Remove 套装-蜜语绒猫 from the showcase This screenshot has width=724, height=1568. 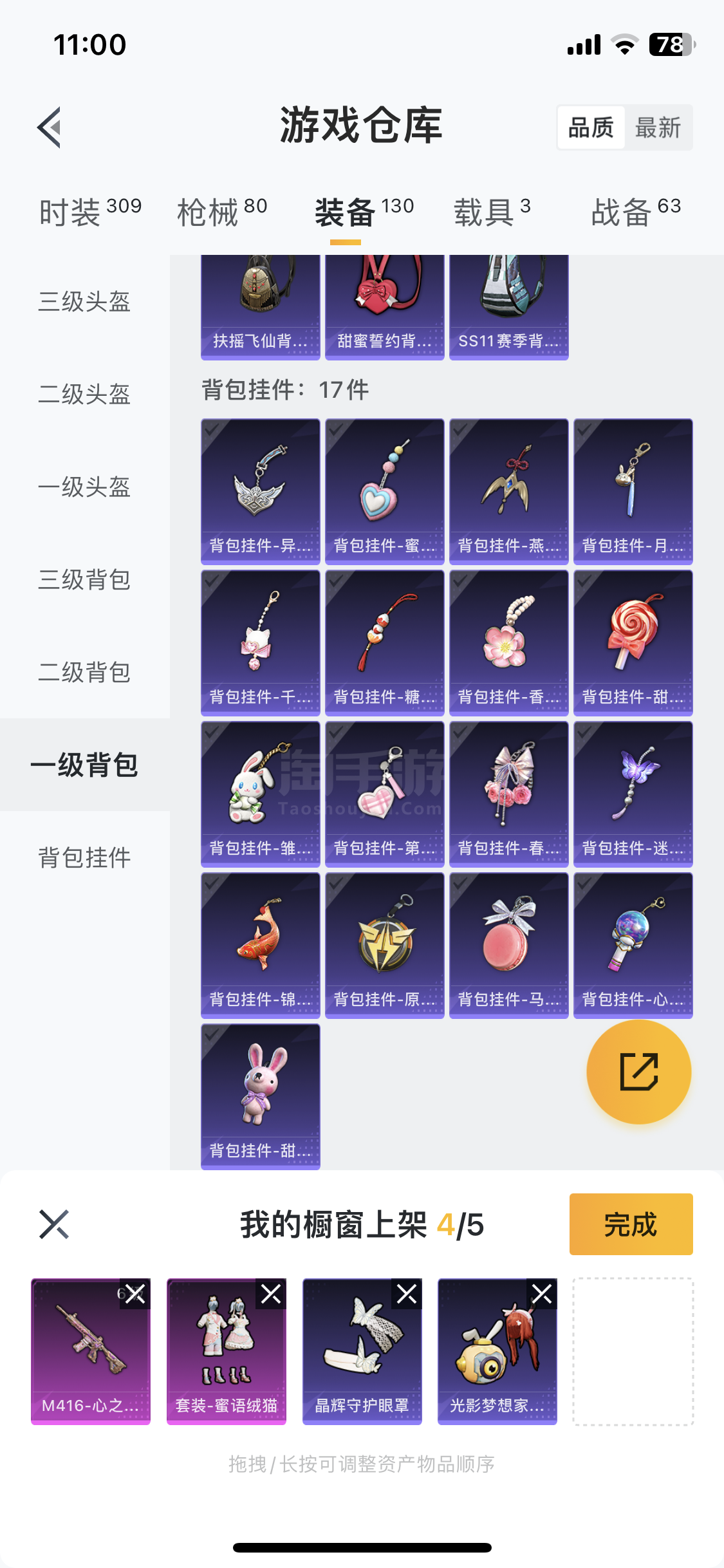tap(271, 1294)
